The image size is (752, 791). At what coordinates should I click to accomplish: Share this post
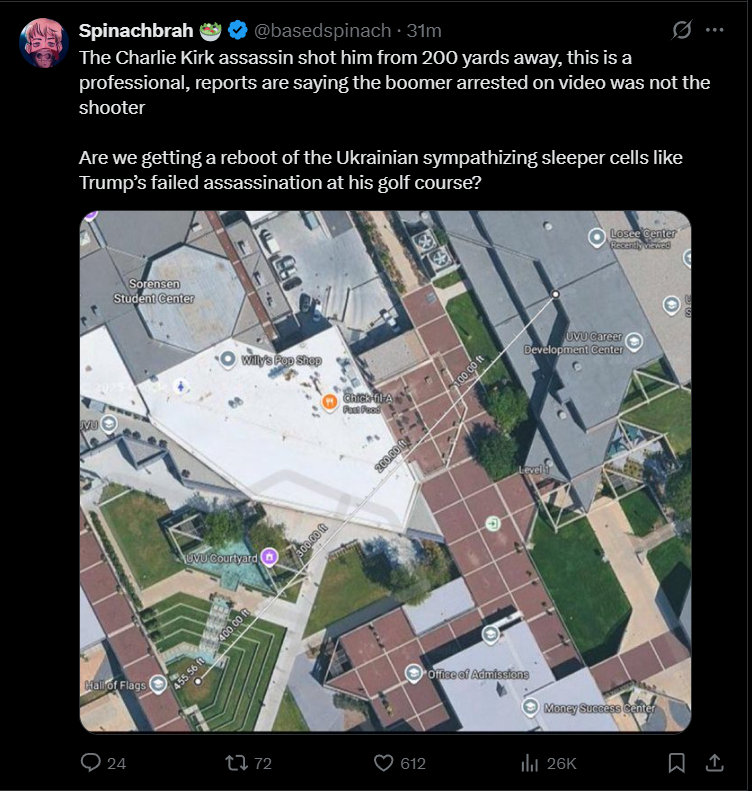click(714, 763)
